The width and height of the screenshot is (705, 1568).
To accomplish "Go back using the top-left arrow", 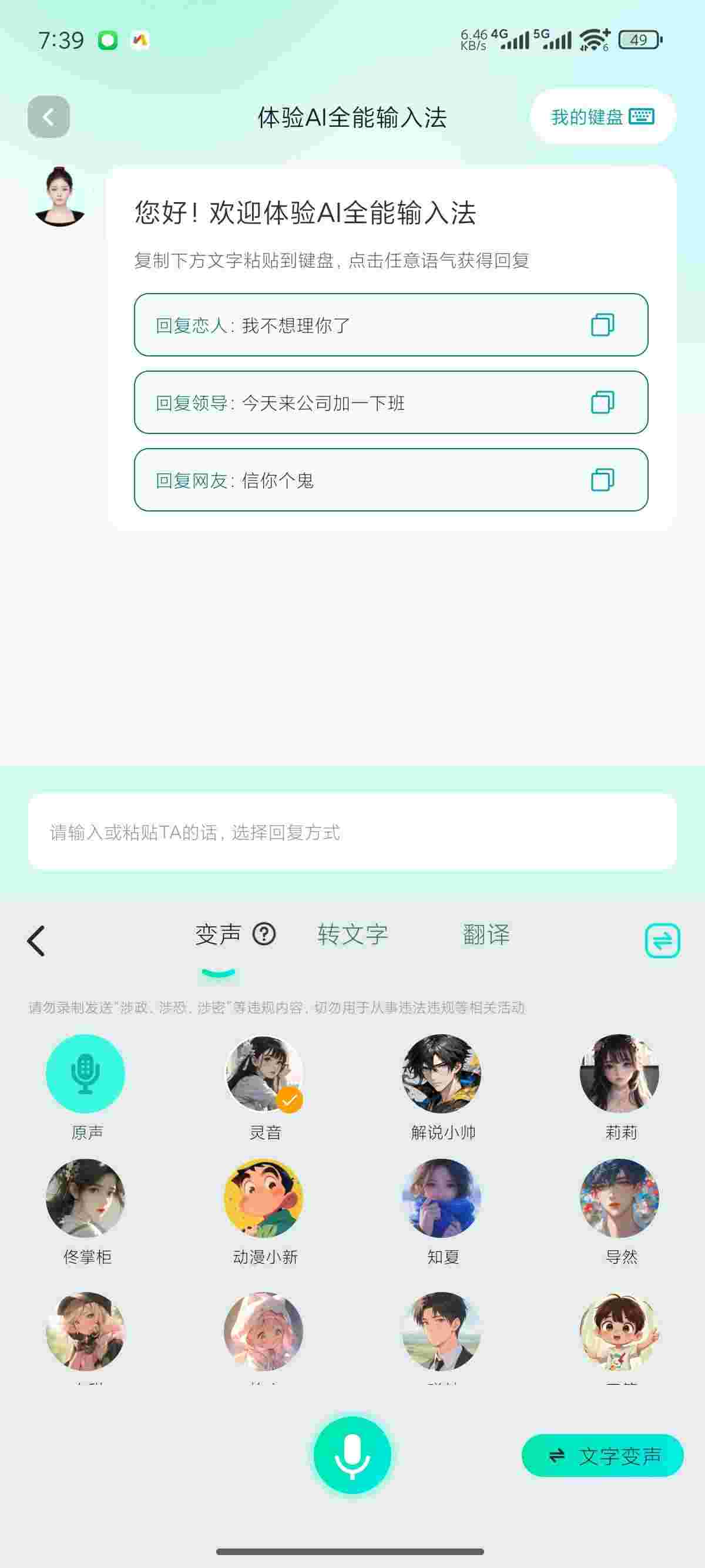I will (48, 117).
